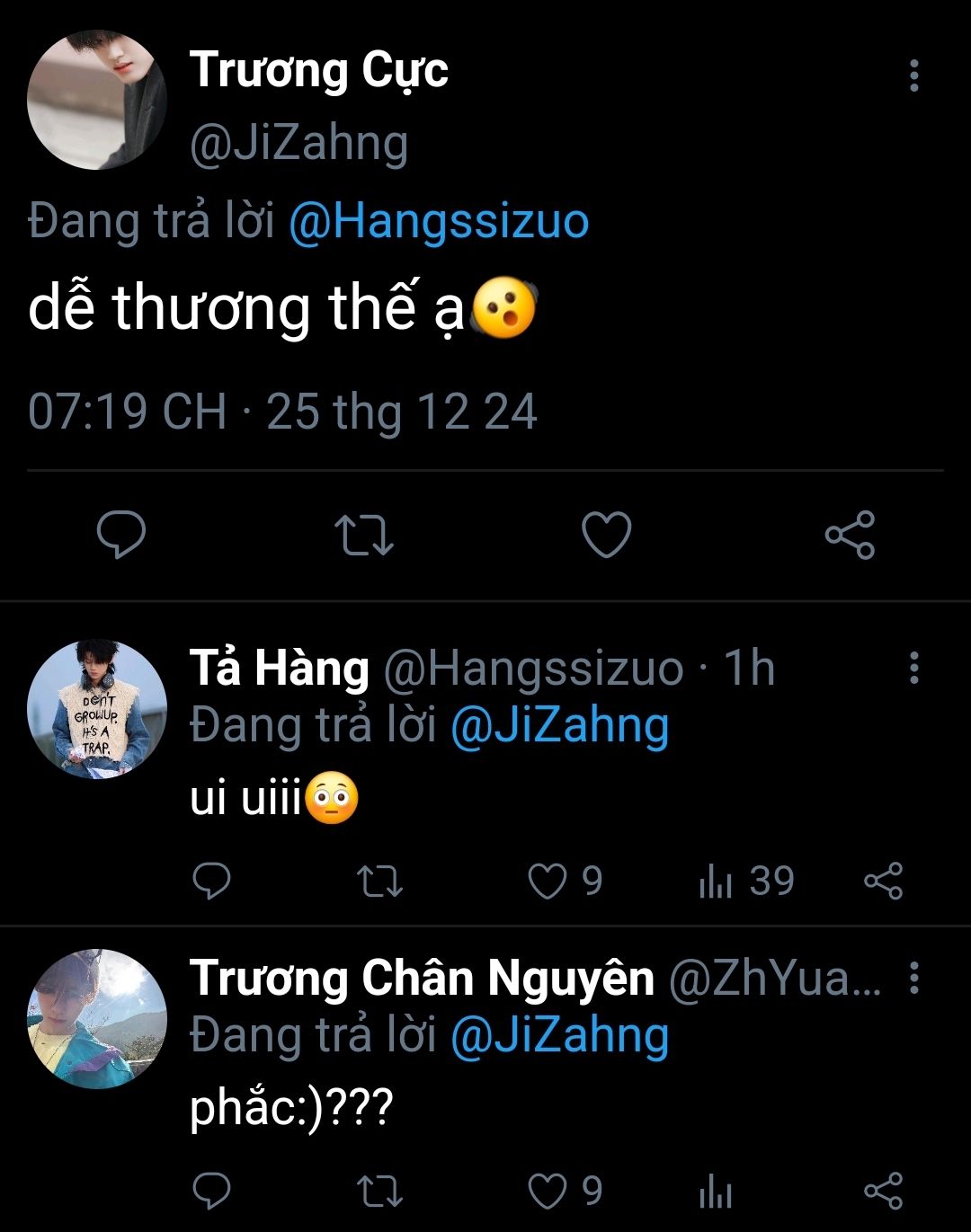The width and height of the screenshot is (971, 1232).
Task: Retweet Trương Cực's tweet
Action: click(x=364, y=535)
